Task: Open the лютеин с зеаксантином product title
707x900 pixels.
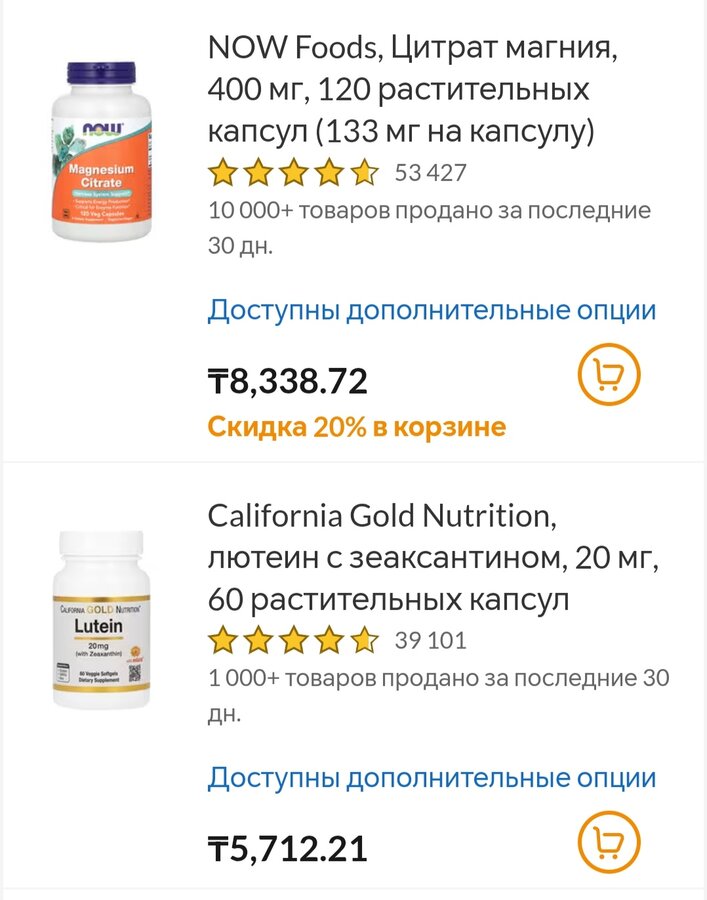Action: click(x=431, y=558)
